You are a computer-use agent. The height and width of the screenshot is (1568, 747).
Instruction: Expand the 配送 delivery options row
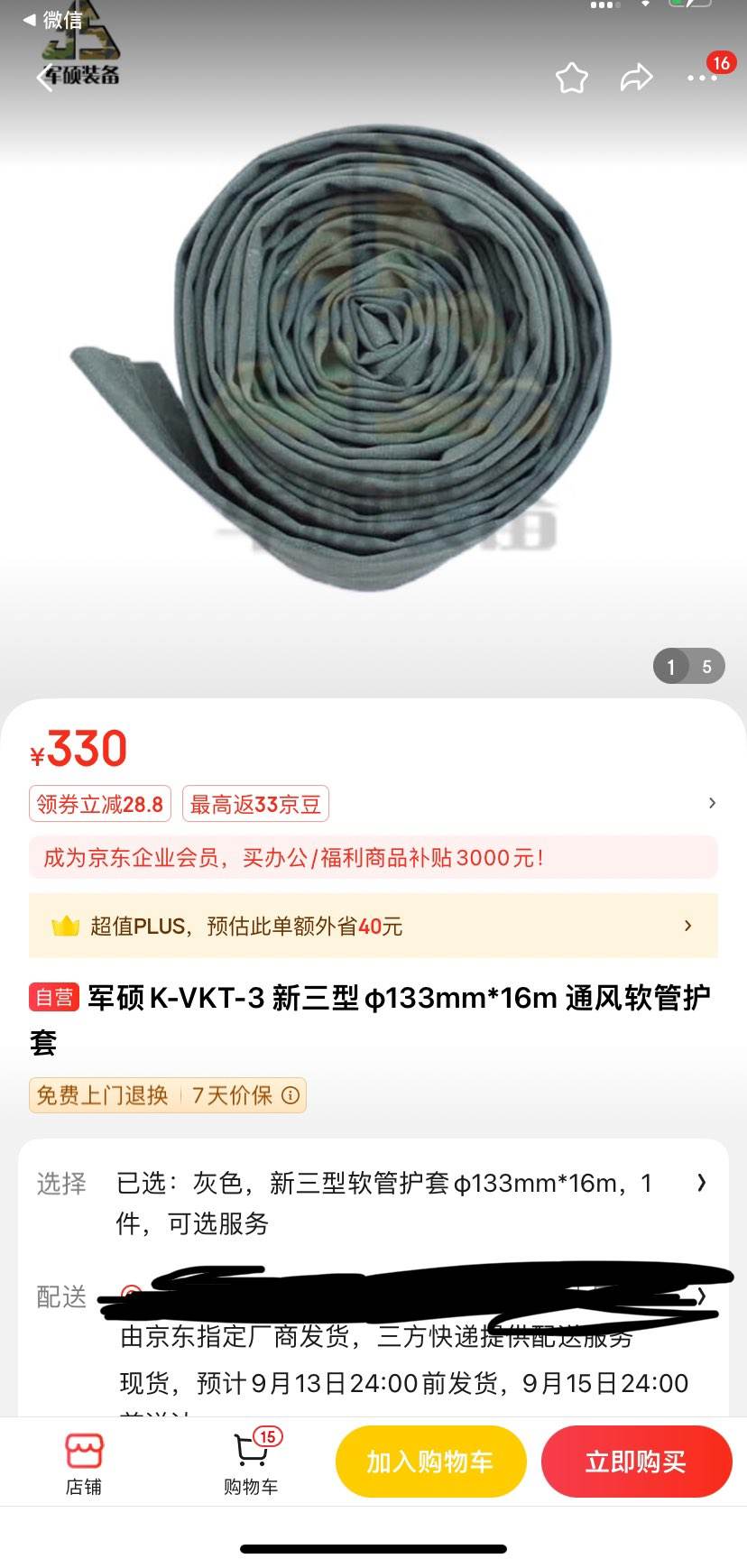(701, 1296)
